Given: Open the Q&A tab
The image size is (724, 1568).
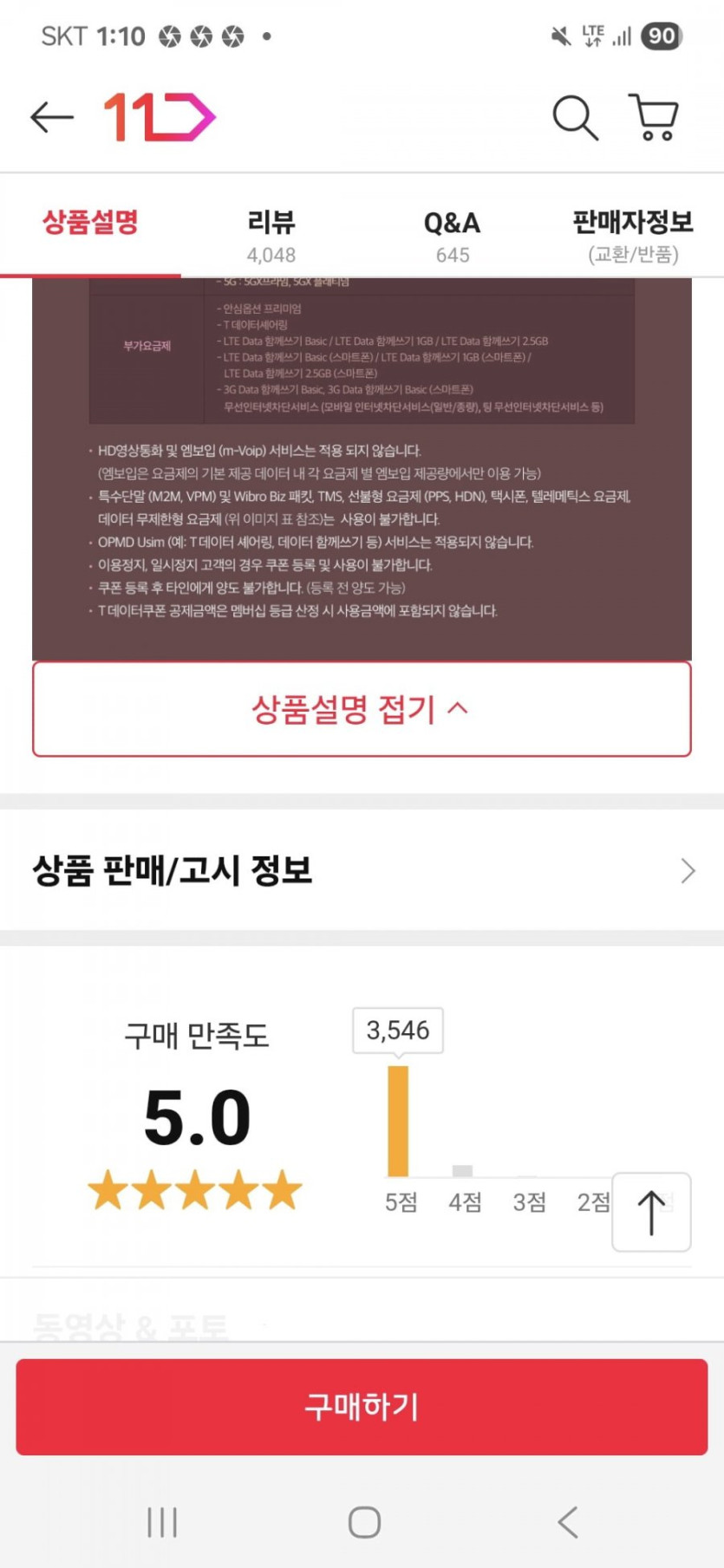Looking at the screenshot, I should 452,236.
